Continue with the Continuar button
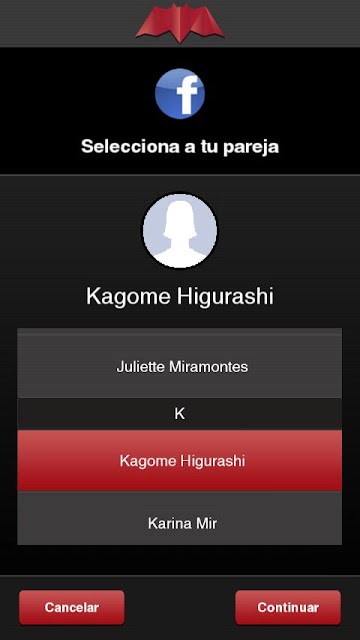 tap(288, 607)
